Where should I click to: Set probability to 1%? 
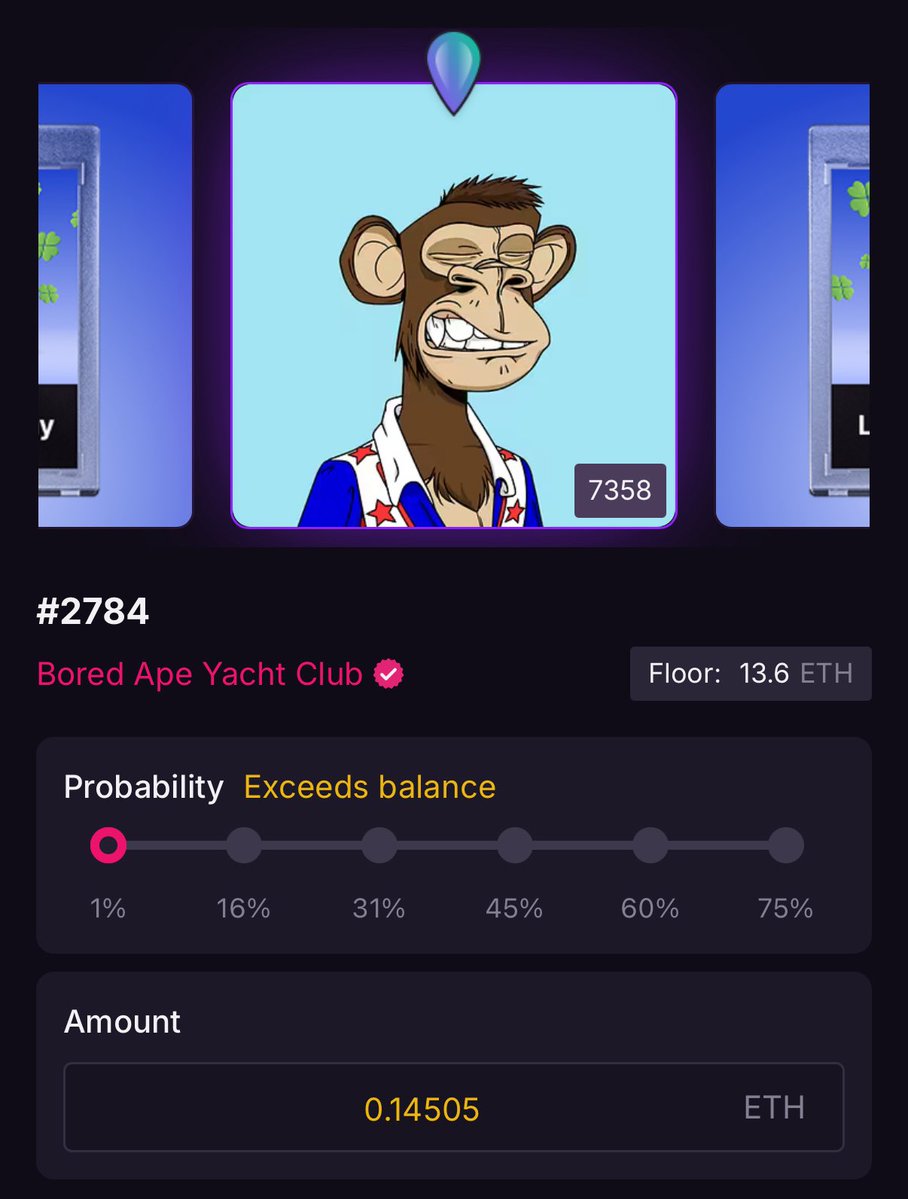pos(108,846)
